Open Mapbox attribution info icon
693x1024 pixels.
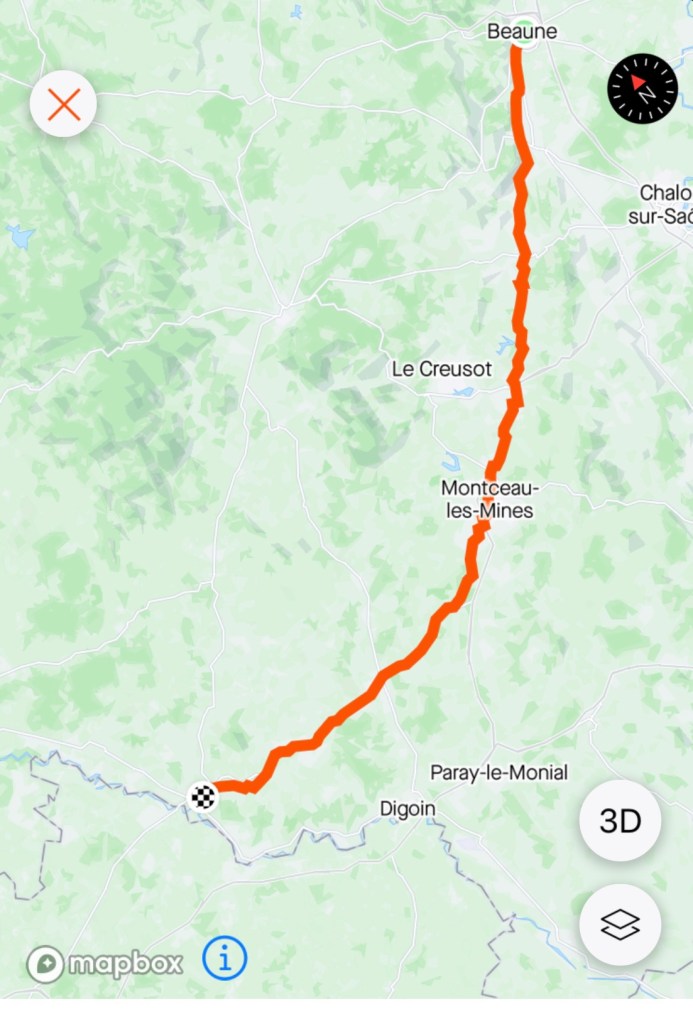coord(225,960)
